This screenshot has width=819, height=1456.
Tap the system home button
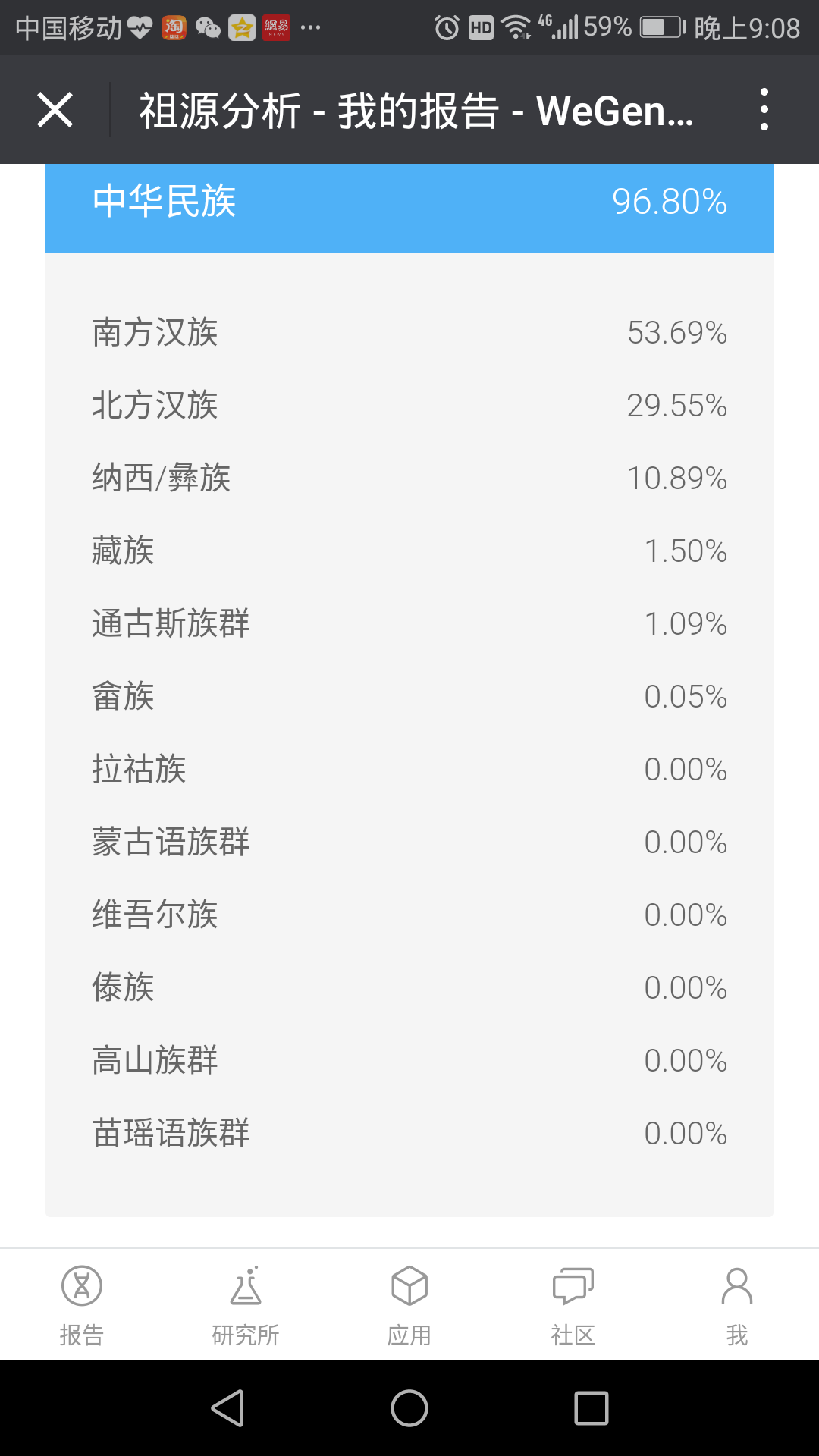coord(409,1408)
